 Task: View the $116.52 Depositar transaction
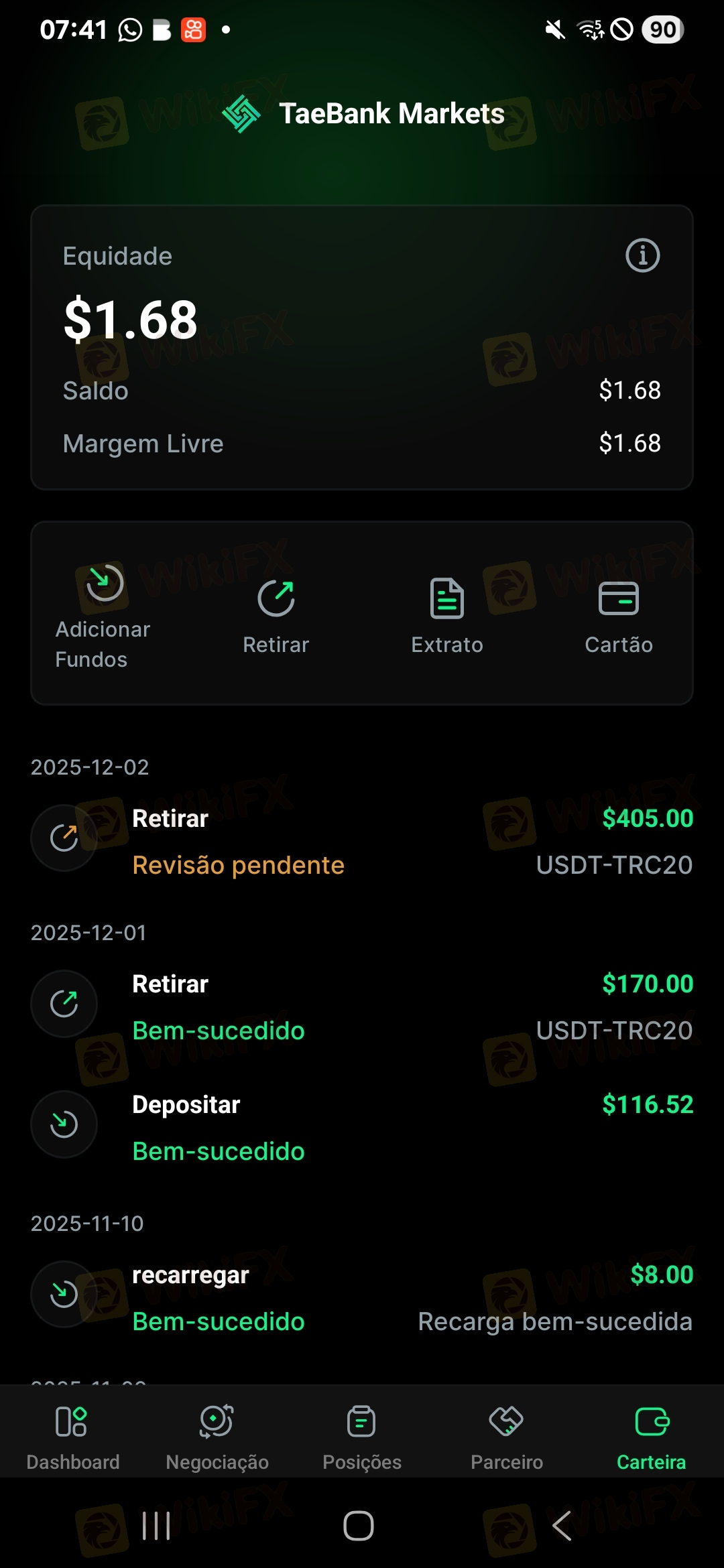pos(362,1127)
